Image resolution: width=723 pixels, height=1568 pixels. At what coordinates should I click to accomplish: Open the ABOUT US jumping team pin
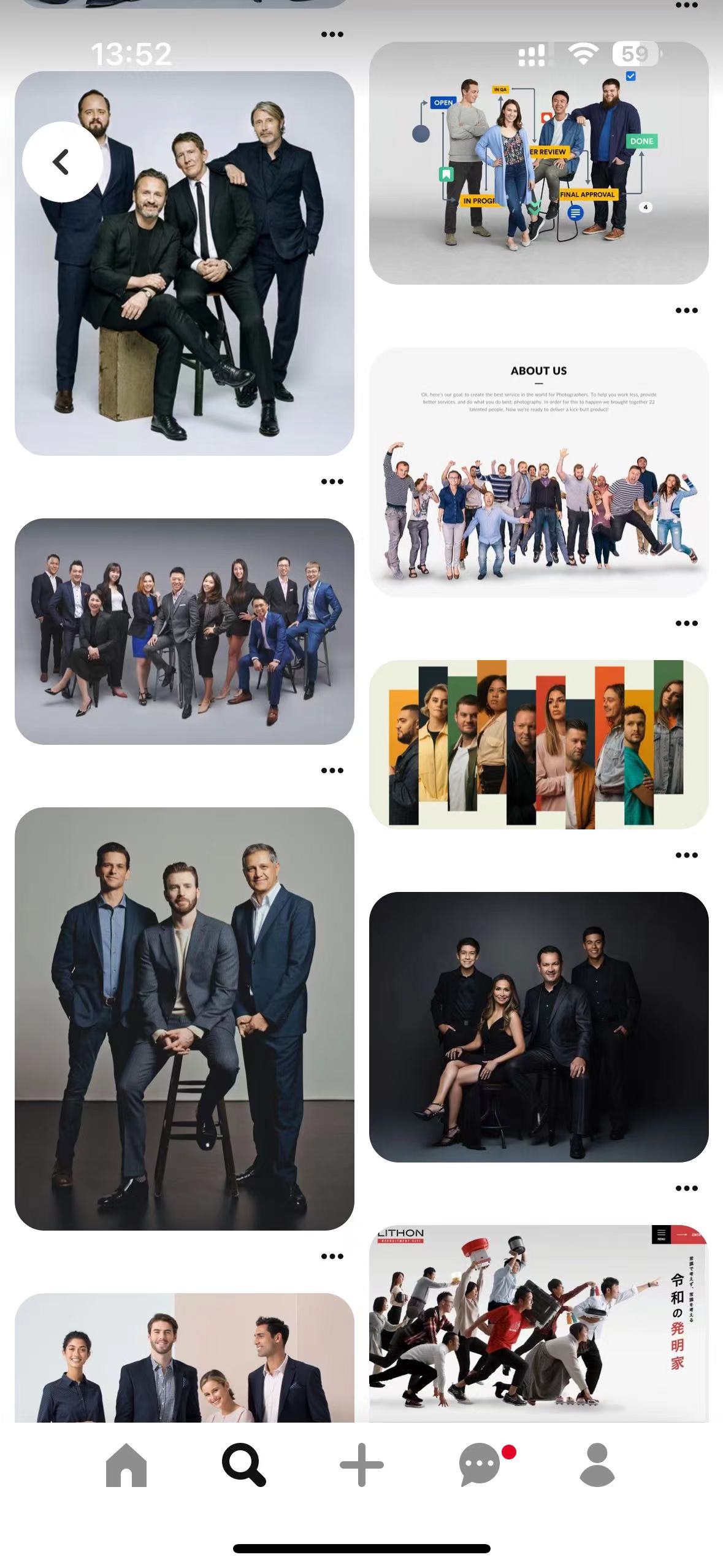click(538, 472)
